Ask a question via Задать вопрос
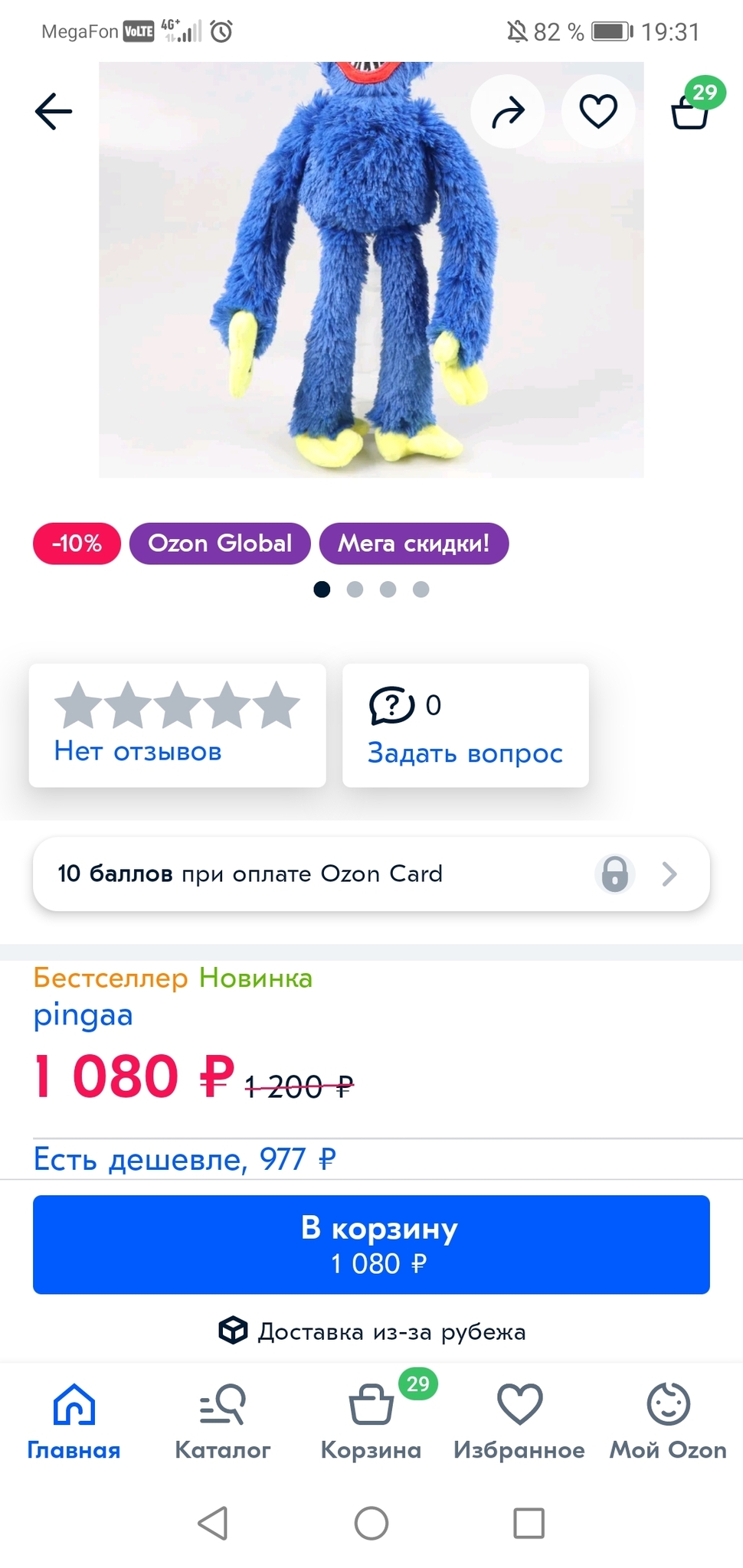The width and height of the screenshot is (743, 1568). coord(465,725)
